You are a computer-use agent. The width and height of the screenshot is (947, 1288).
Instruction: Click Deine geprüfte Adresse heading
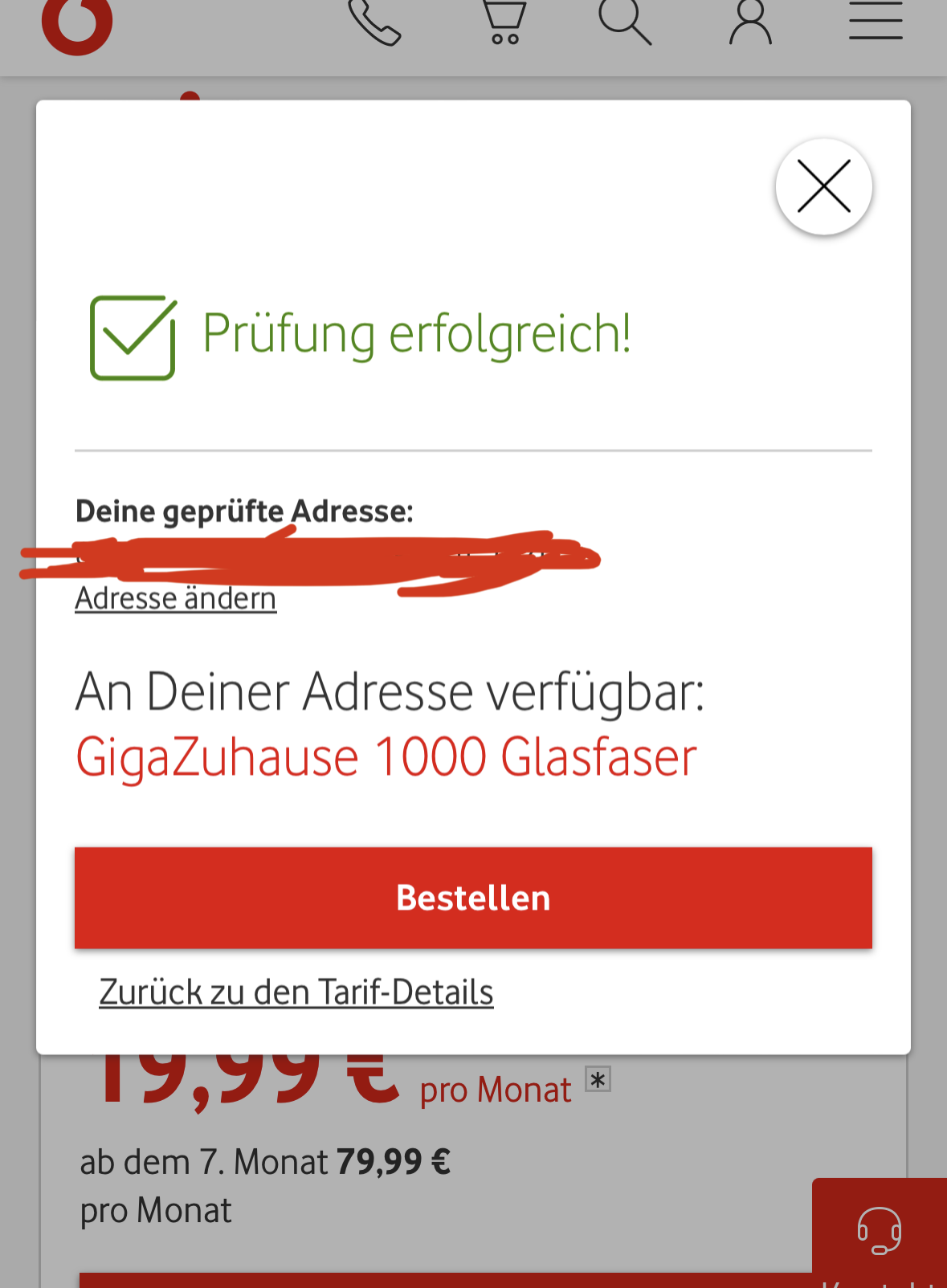(245, 510)
